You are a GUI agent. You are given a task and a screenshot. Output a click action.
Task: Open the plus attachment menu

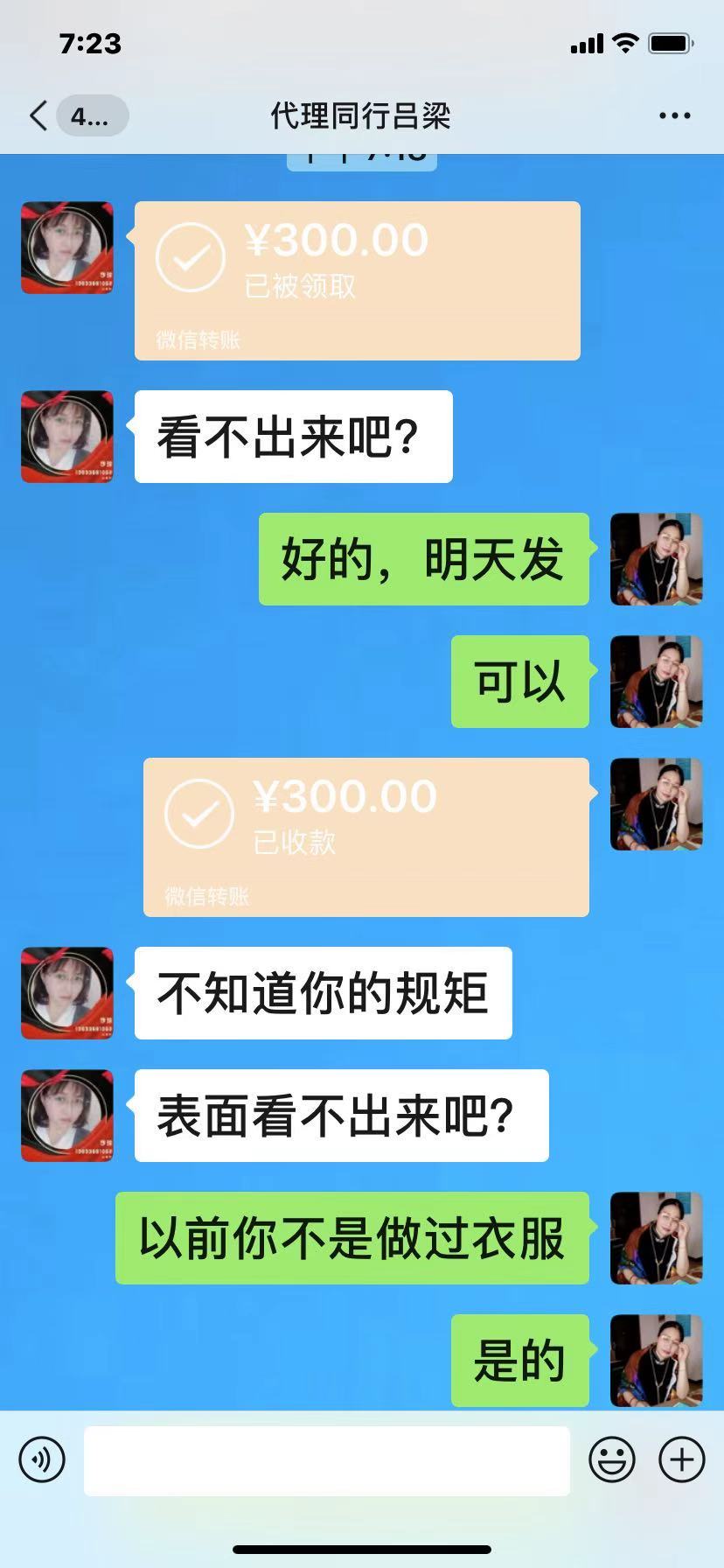[681, 1459]
